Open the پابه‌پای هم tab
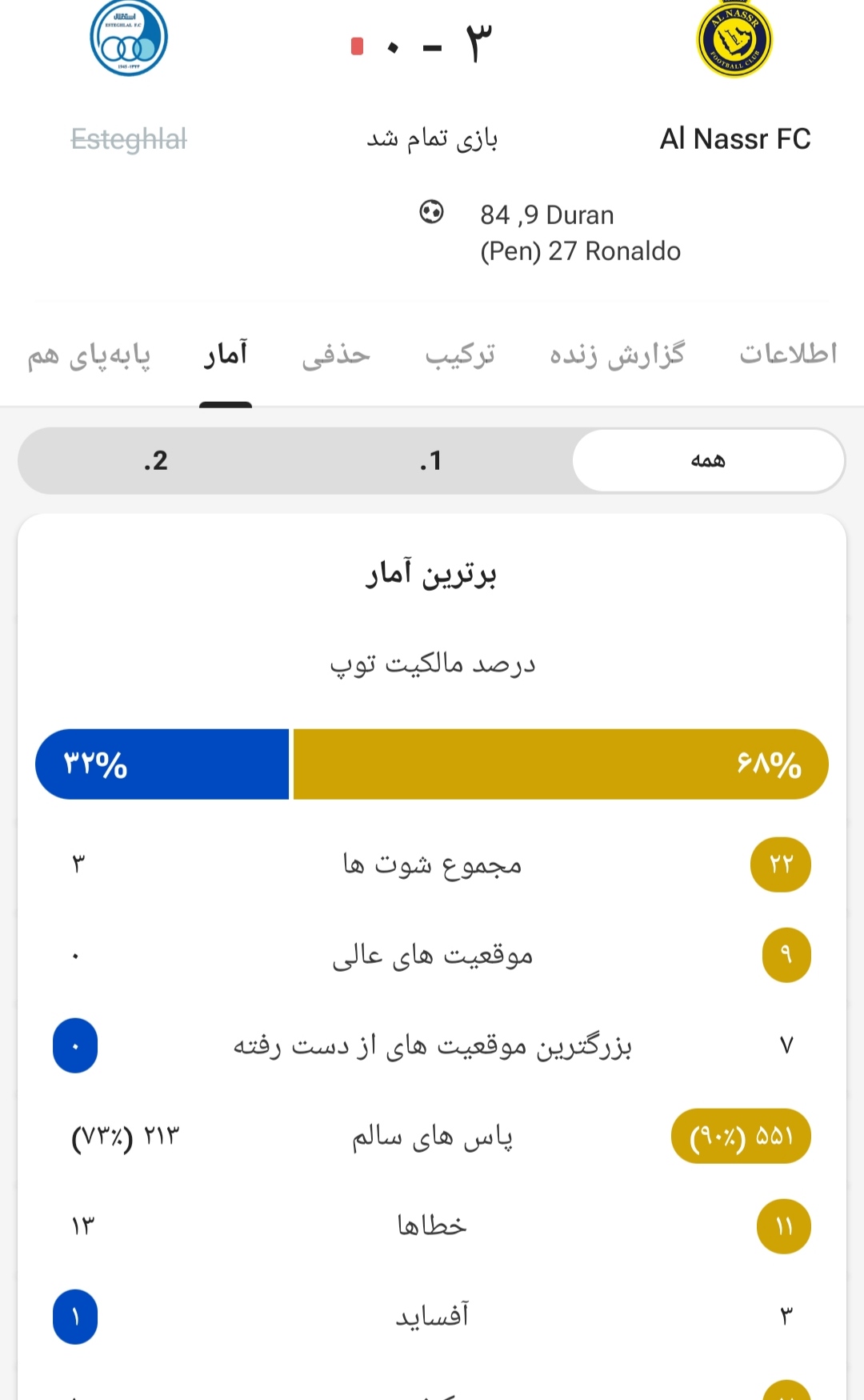Viewport: 864px width, 1400px height. click(x=89, y=355)
